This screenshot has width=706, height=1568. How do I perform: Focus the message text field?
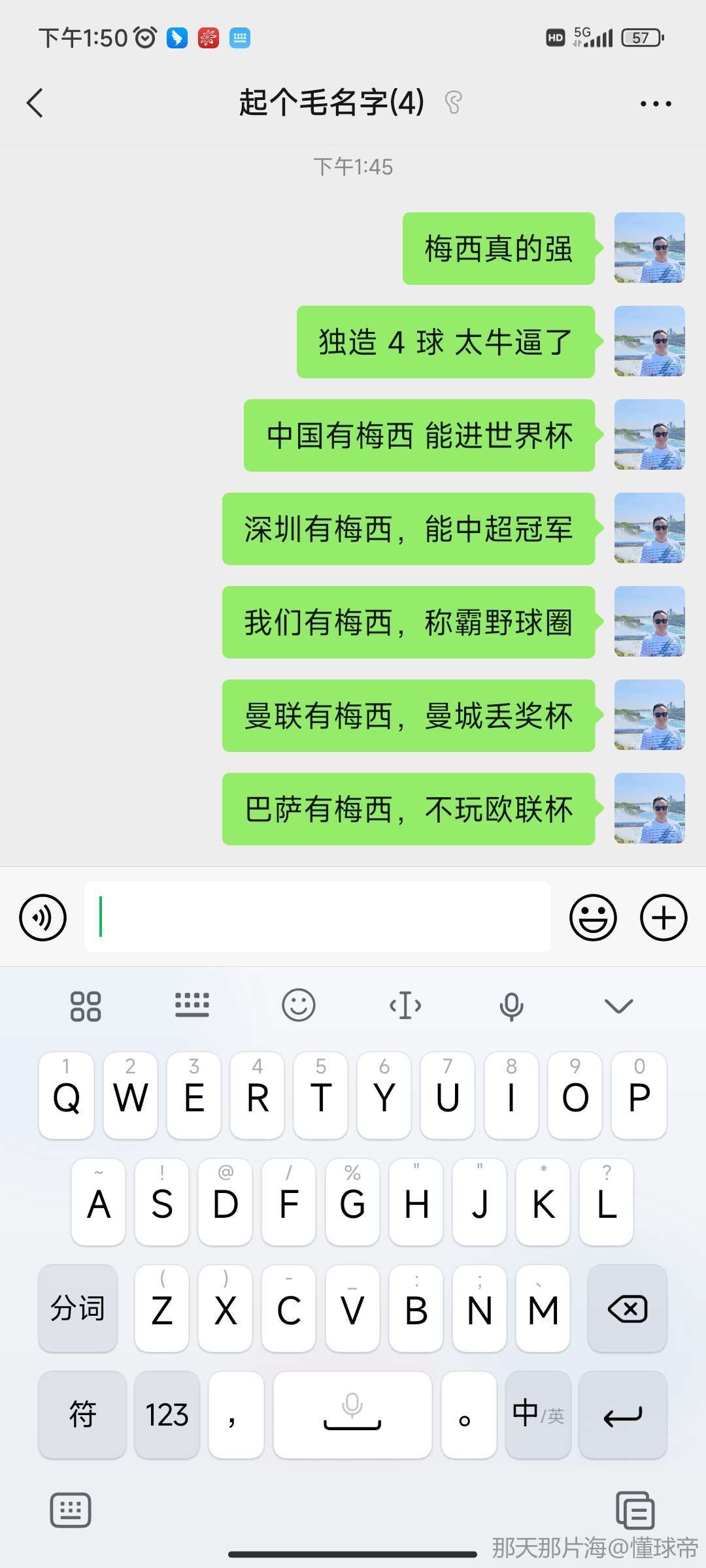click(317, 917)
